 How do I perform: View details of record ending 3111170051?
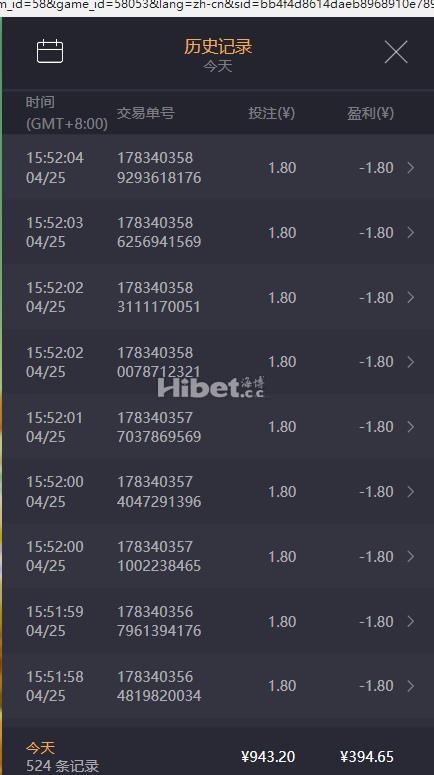point(218,297)
